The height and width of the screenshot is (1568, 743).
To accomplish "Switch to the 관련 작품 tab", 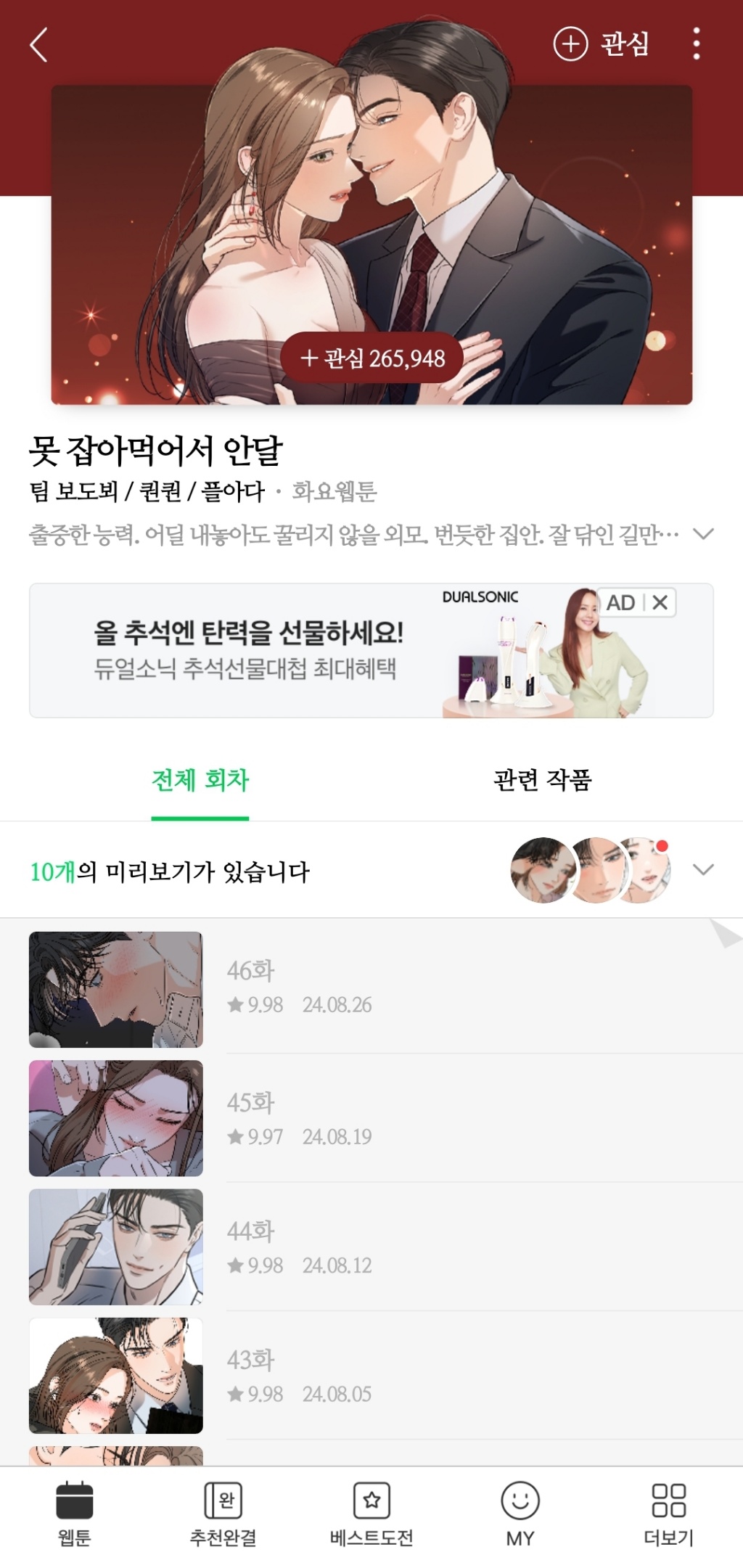I will coord(543,780).
